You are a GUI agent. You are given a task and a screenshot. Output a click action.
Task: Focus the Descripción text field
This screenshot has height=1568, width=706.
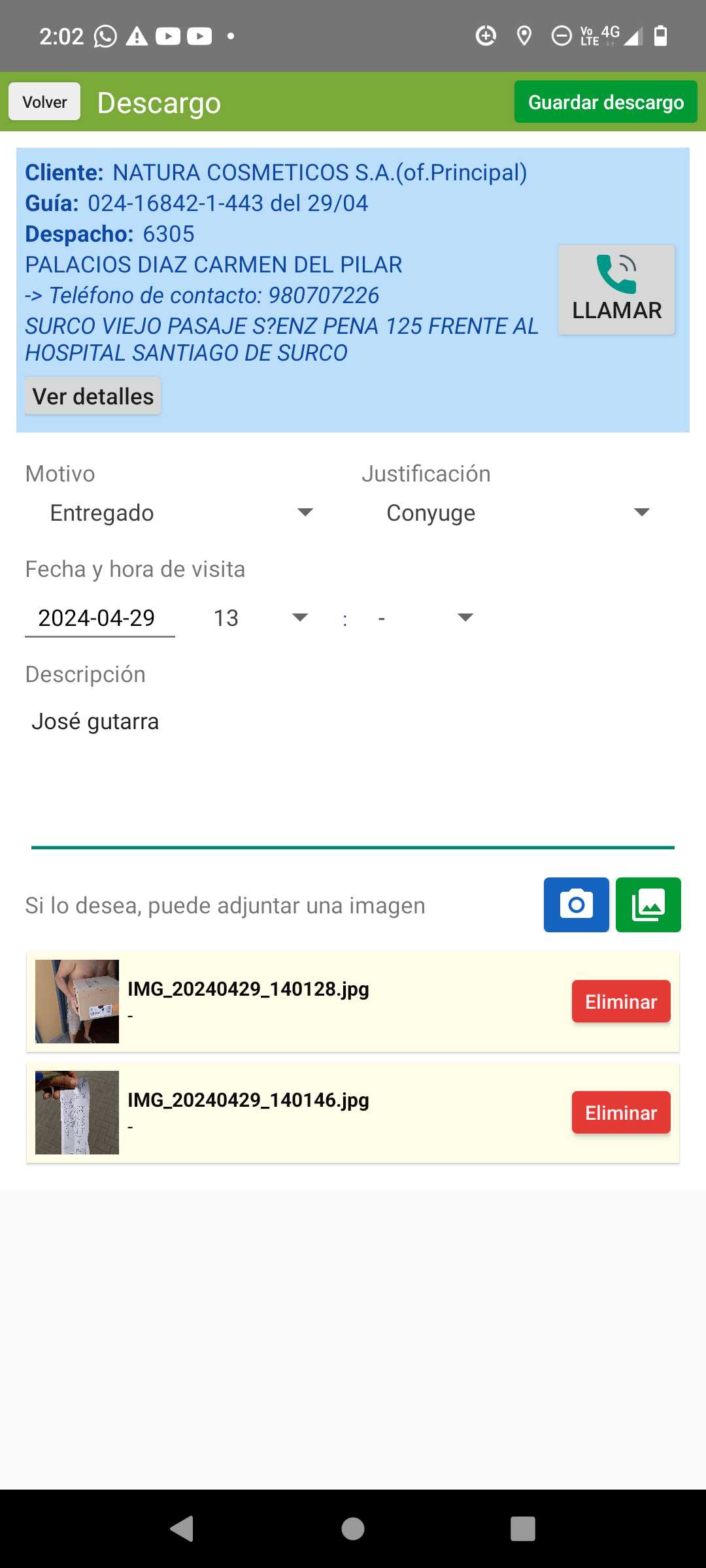pyautogui.click(x=353, y=771)
